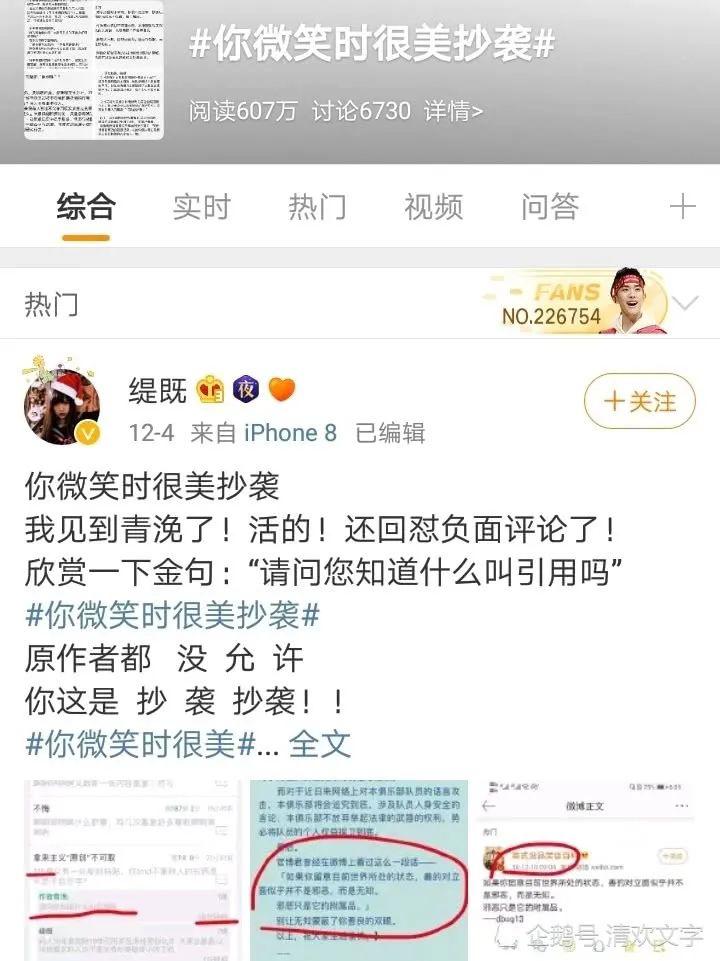Screen dimensions: 720x961
Task: View the middle green attached image
Action: [x=359, y=870]
